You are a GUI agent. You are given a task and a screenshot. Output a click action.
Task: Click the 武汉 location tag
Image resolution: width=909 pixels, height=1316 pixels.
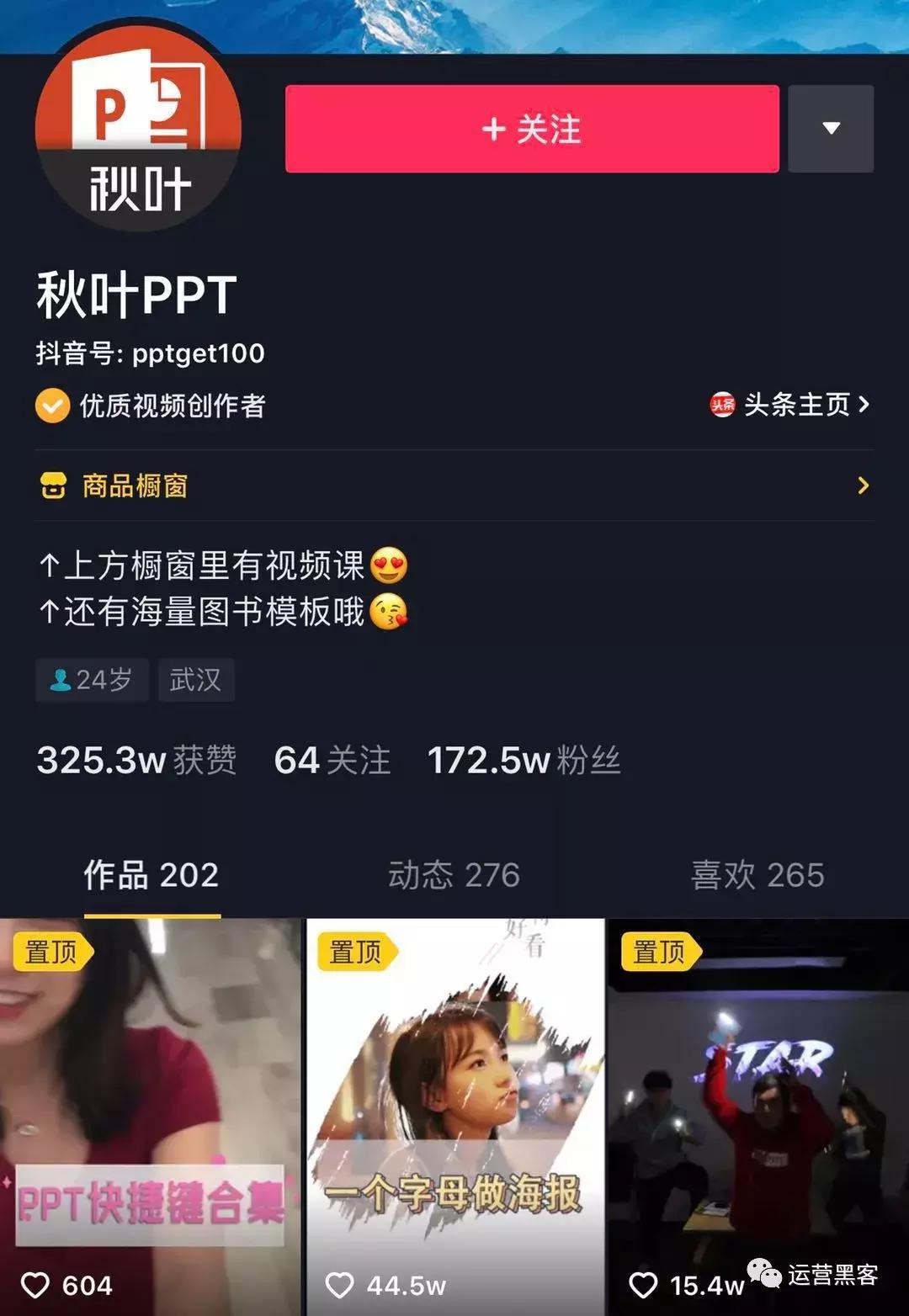(196, 681)
